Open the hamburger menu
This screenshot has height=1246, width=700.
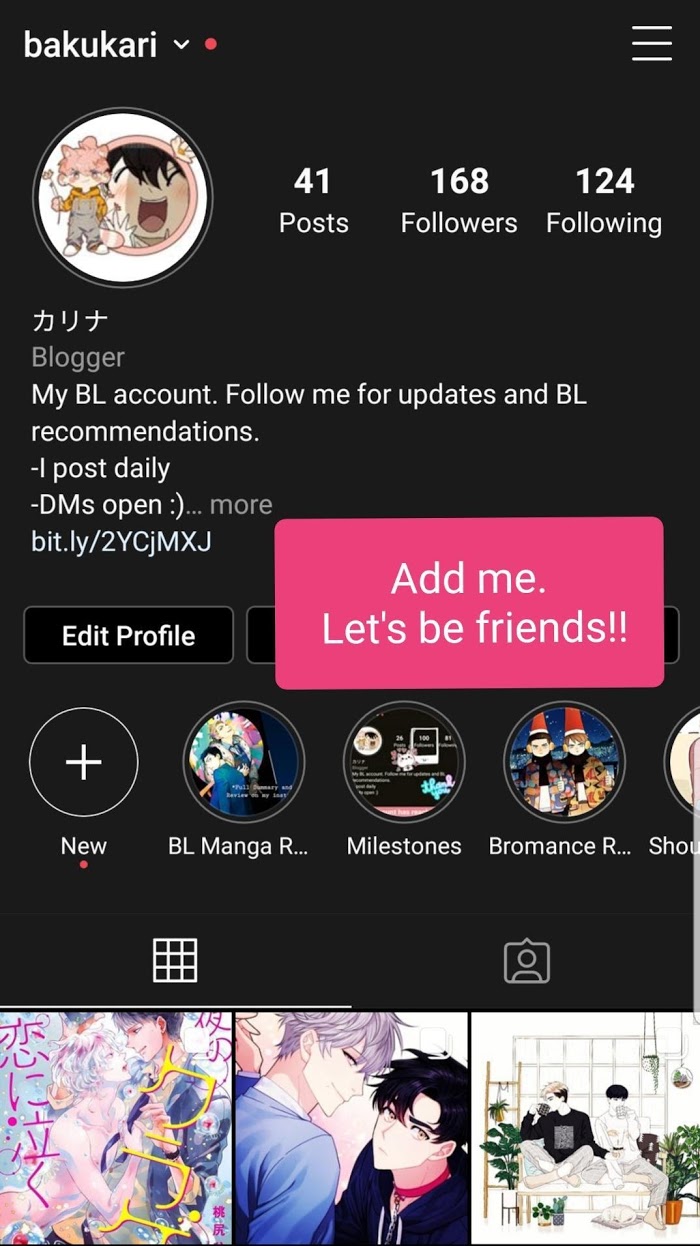pyautogui.click(x=651, y=44)
